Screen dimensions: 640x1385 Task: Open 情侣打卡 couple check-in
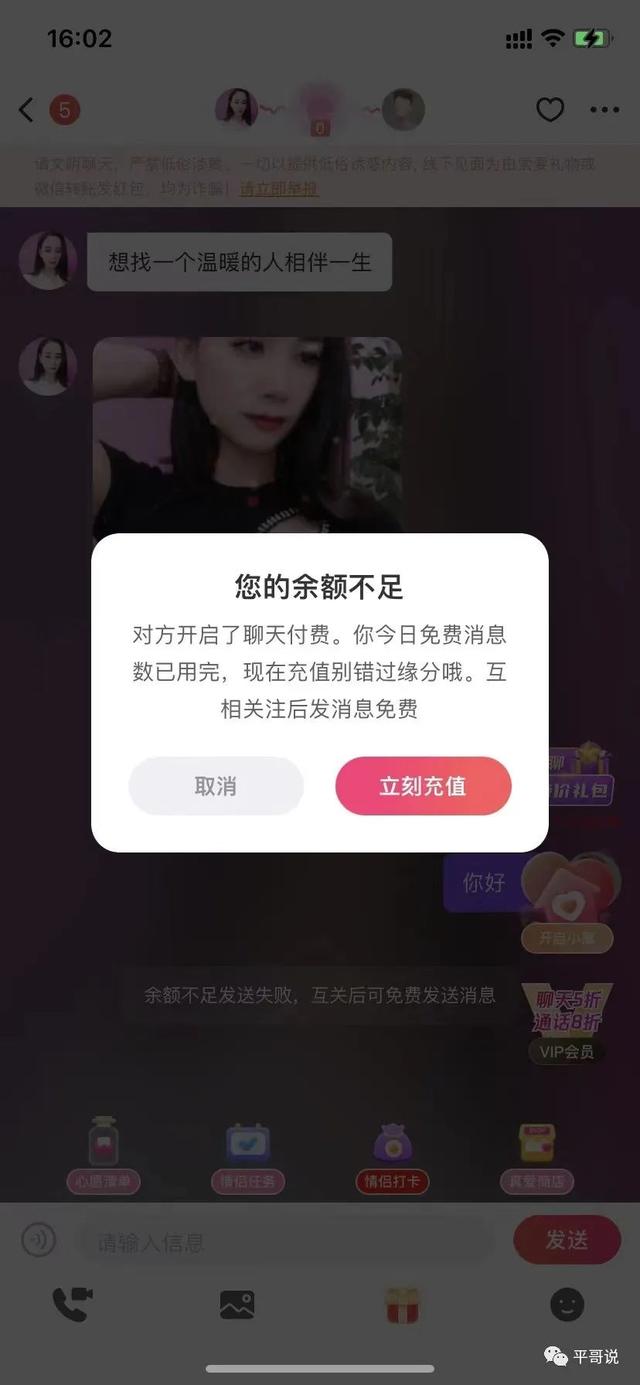pyautogui.click(x=393, y=1156)
